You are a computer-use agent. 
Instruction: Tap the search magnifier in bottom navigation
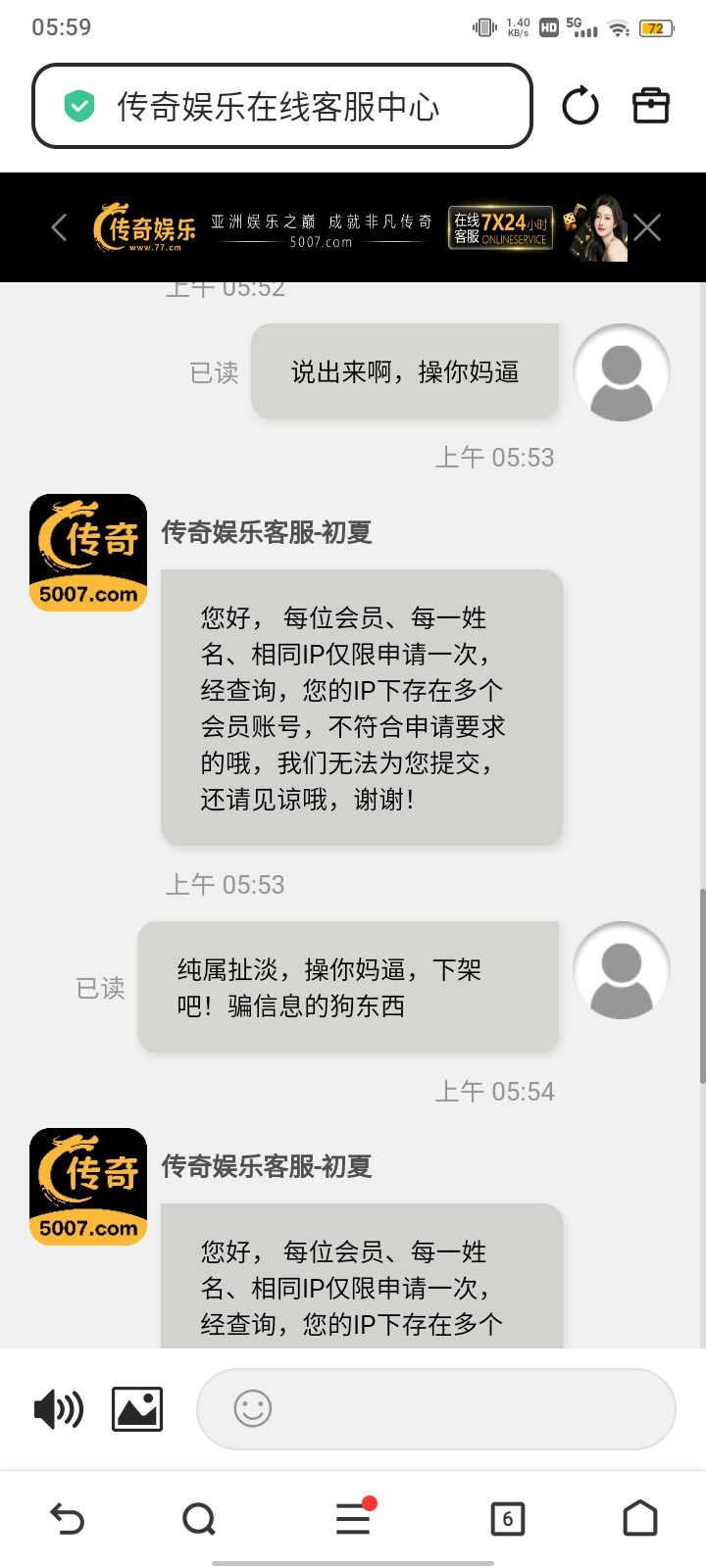[x=199, y=1517]
